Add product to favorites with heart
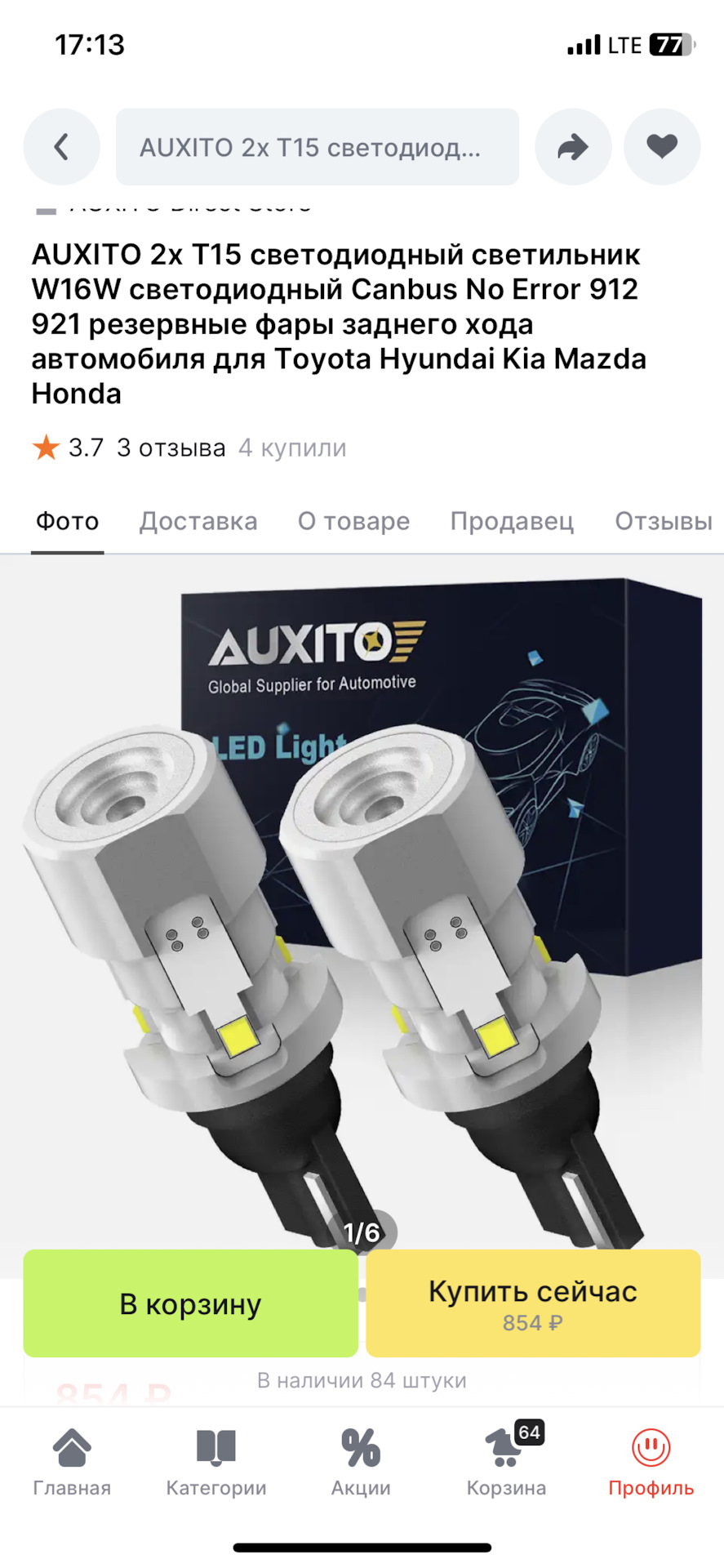Viewport: 724px width, 1568px height. pos(662,147)
